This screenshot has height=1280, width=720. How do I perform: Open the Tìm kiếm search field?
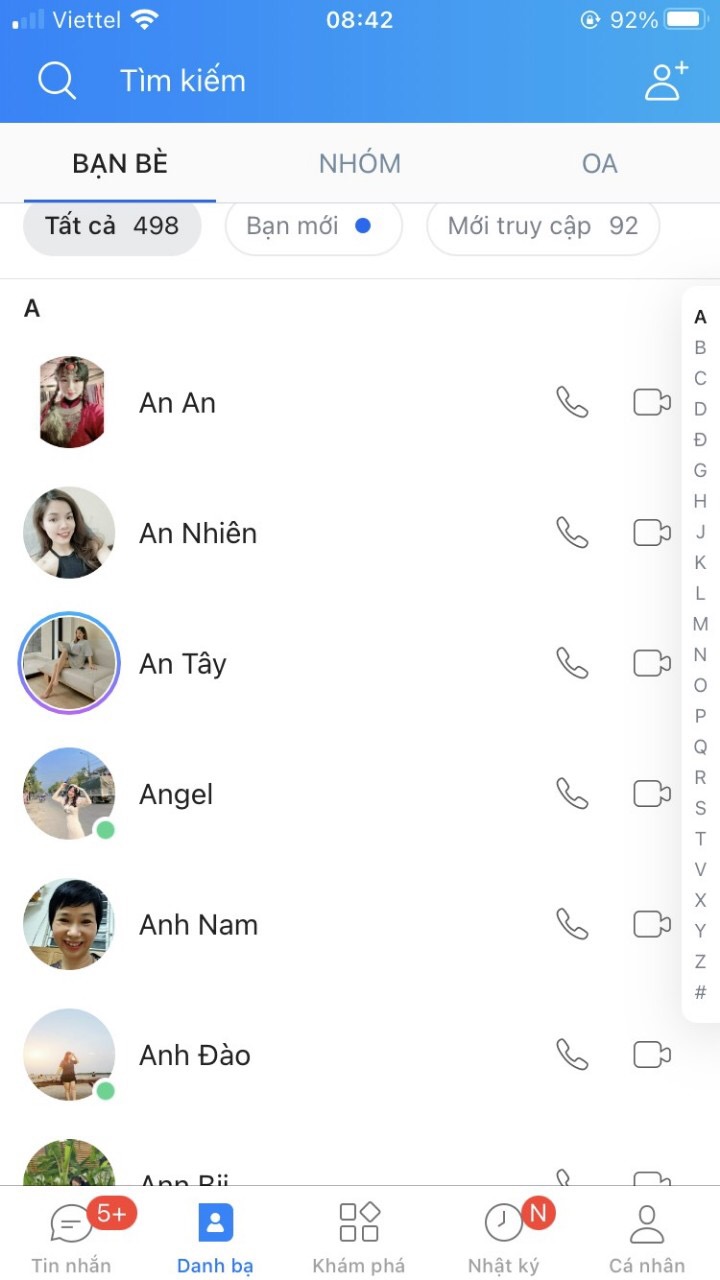point(183,81)
